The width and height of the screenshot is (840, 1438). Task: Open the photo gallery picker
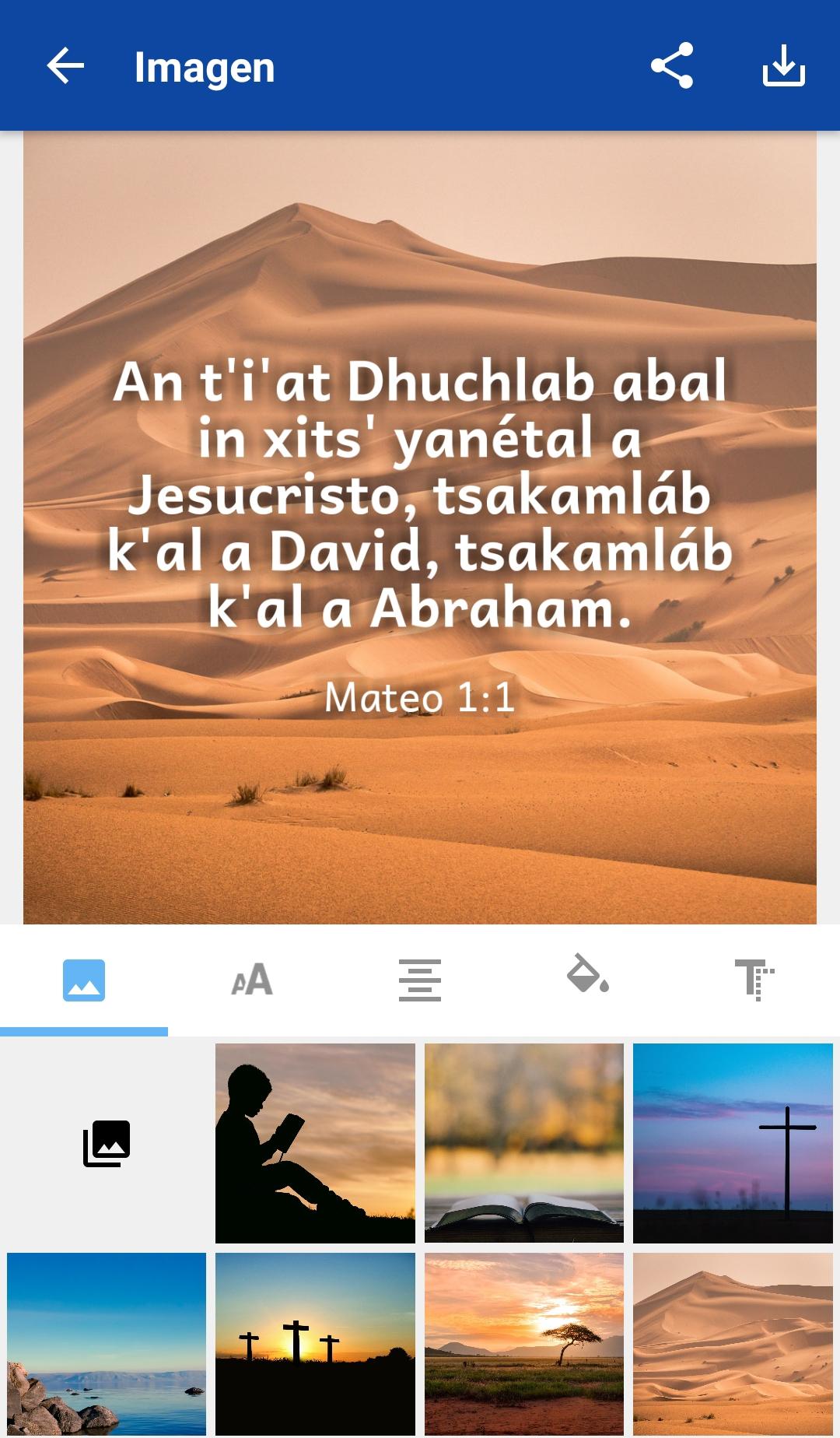pyautogui.click(x=107, y=1143)
